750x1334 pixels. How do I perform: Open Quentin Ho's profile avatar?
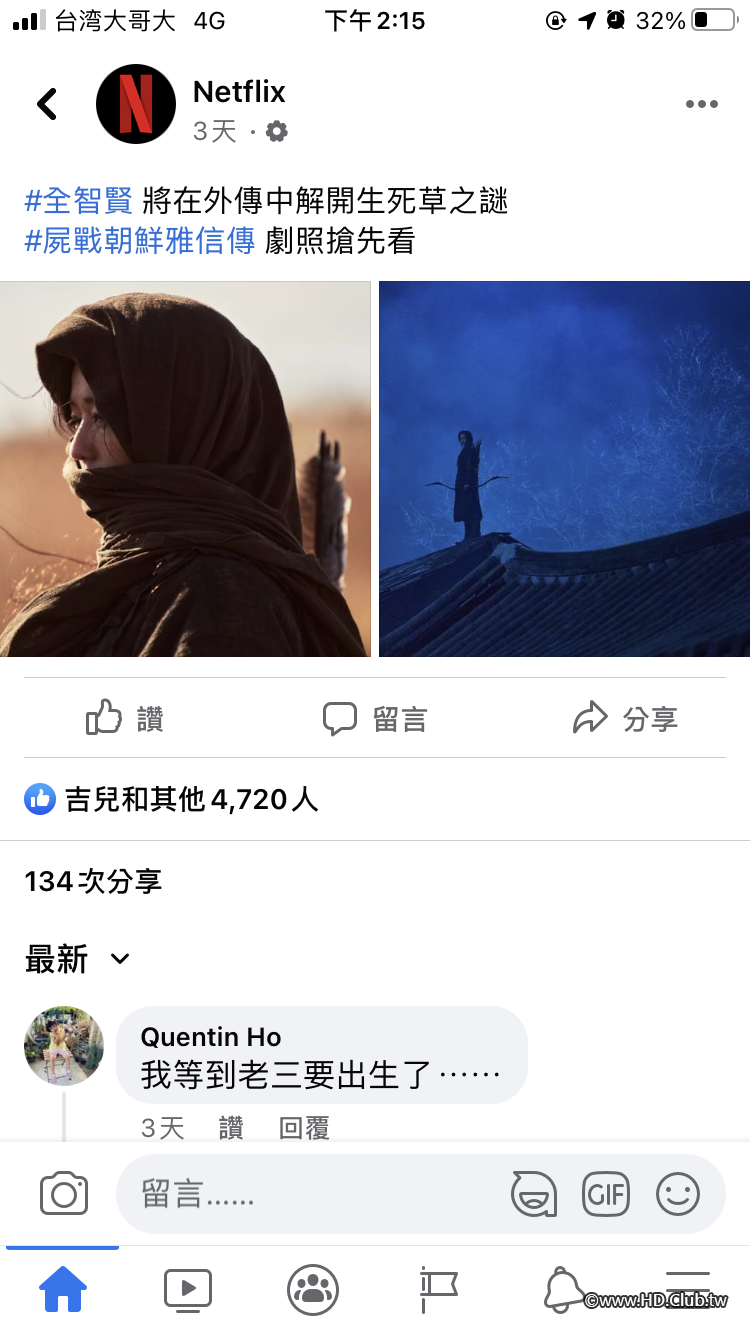[64, 1045]
